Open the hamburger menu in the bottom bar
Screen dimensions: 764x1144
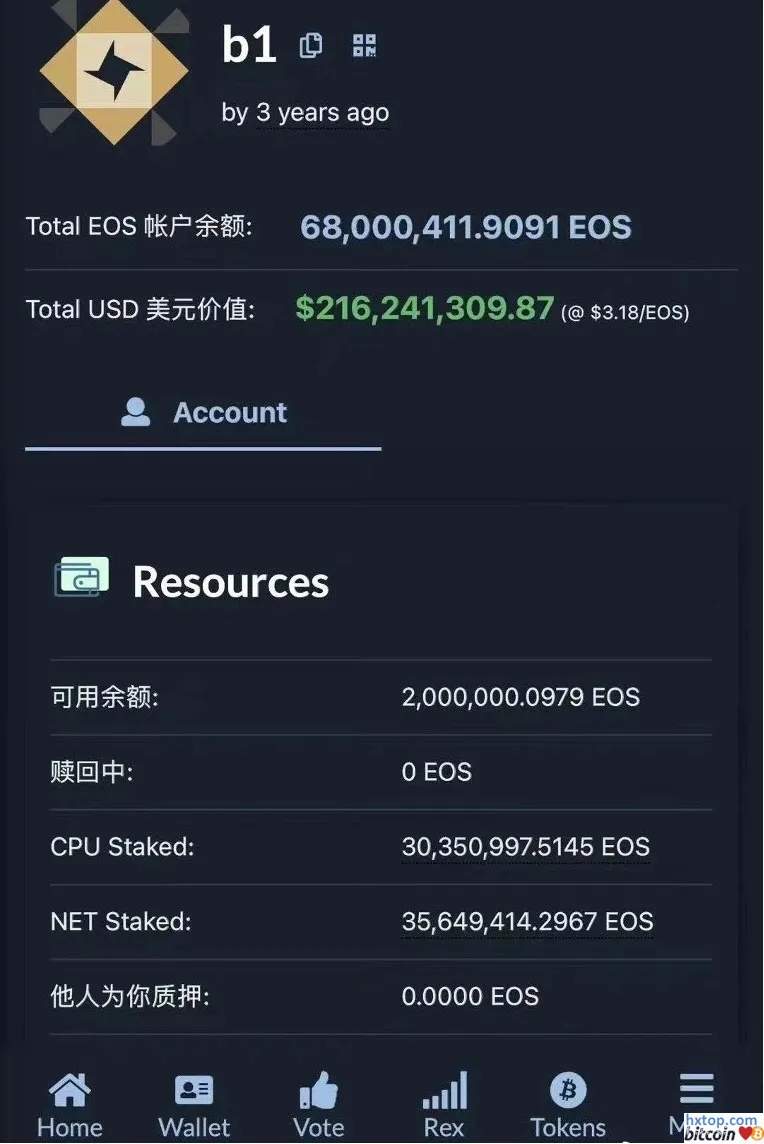pos(696,1091)
